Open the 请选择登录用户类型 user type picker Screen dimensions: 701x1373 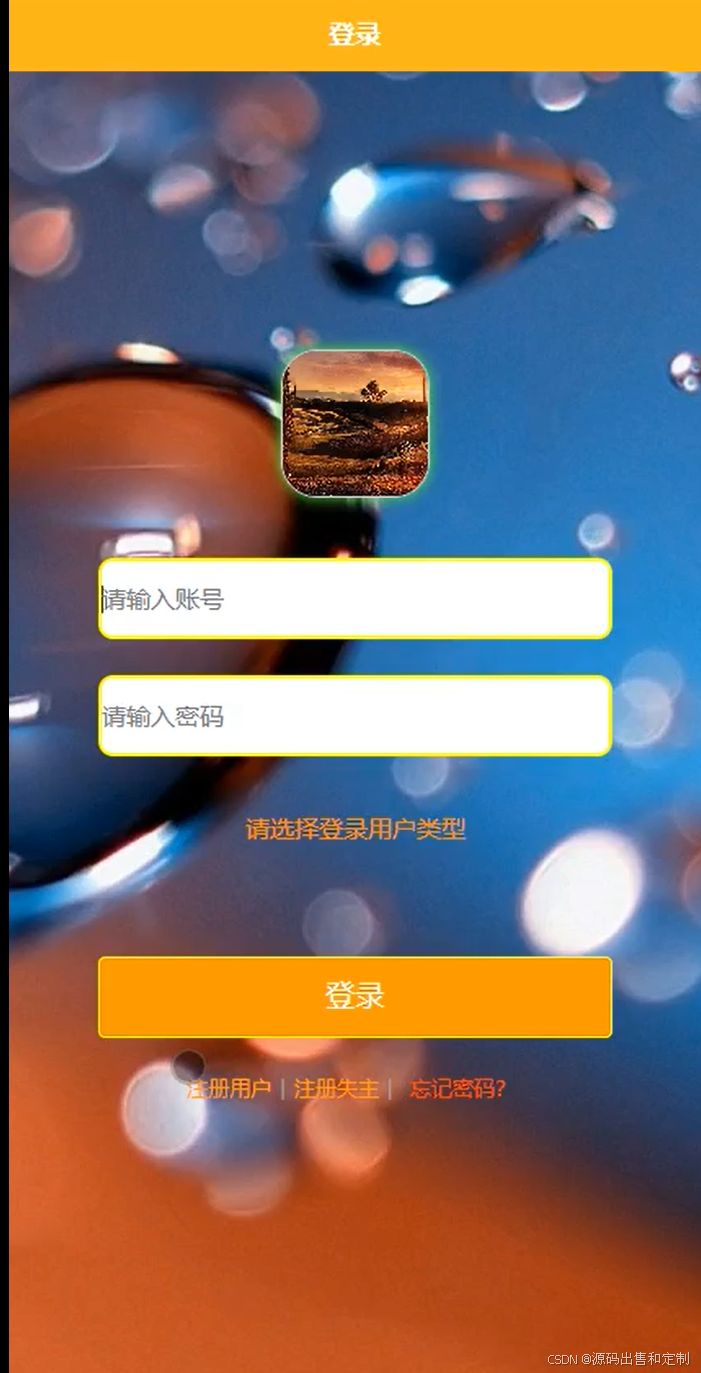[356, 829]
